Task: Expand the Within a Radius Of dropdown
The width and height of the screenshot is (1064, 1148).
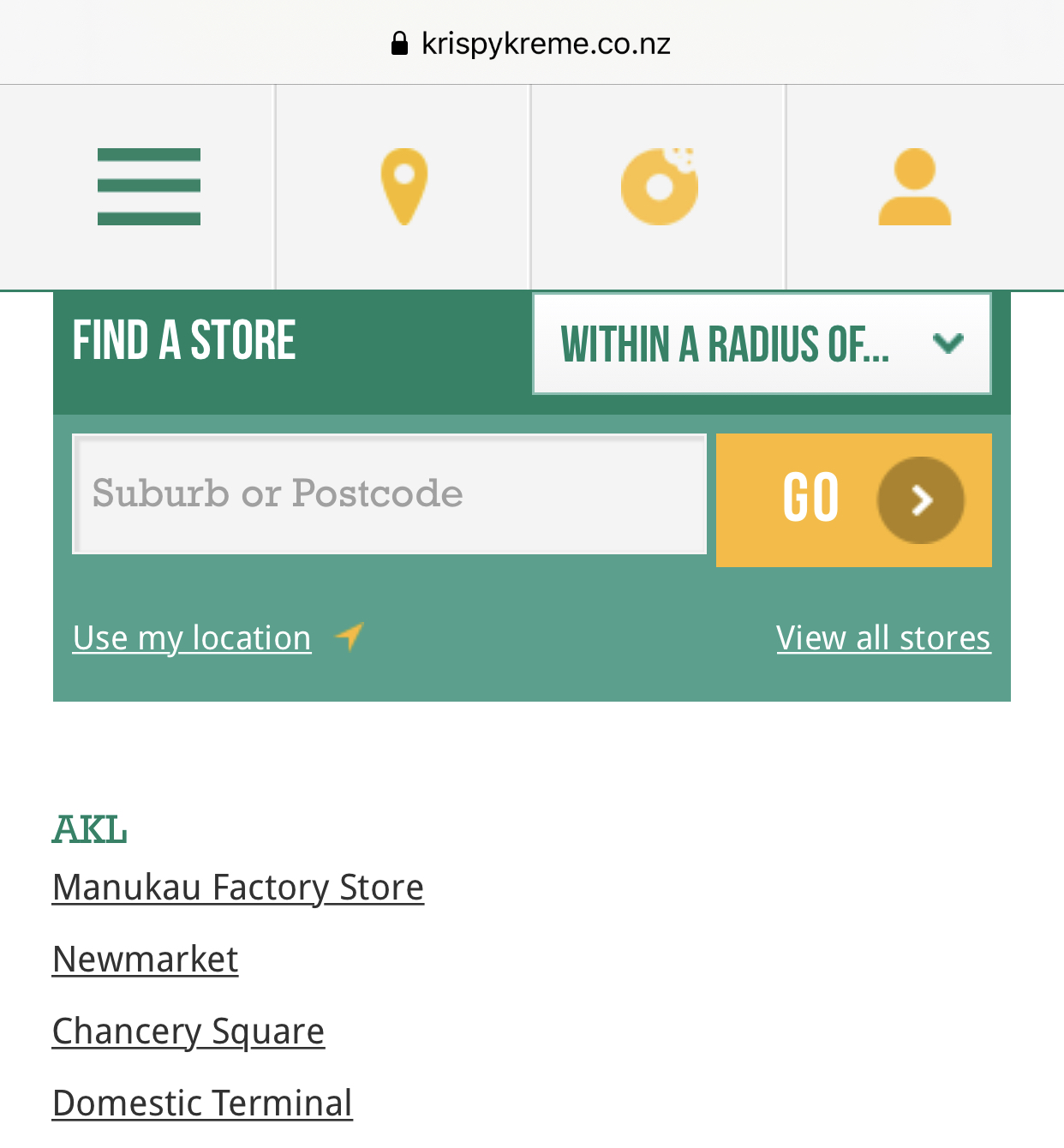Action: [x=762, y=344]
